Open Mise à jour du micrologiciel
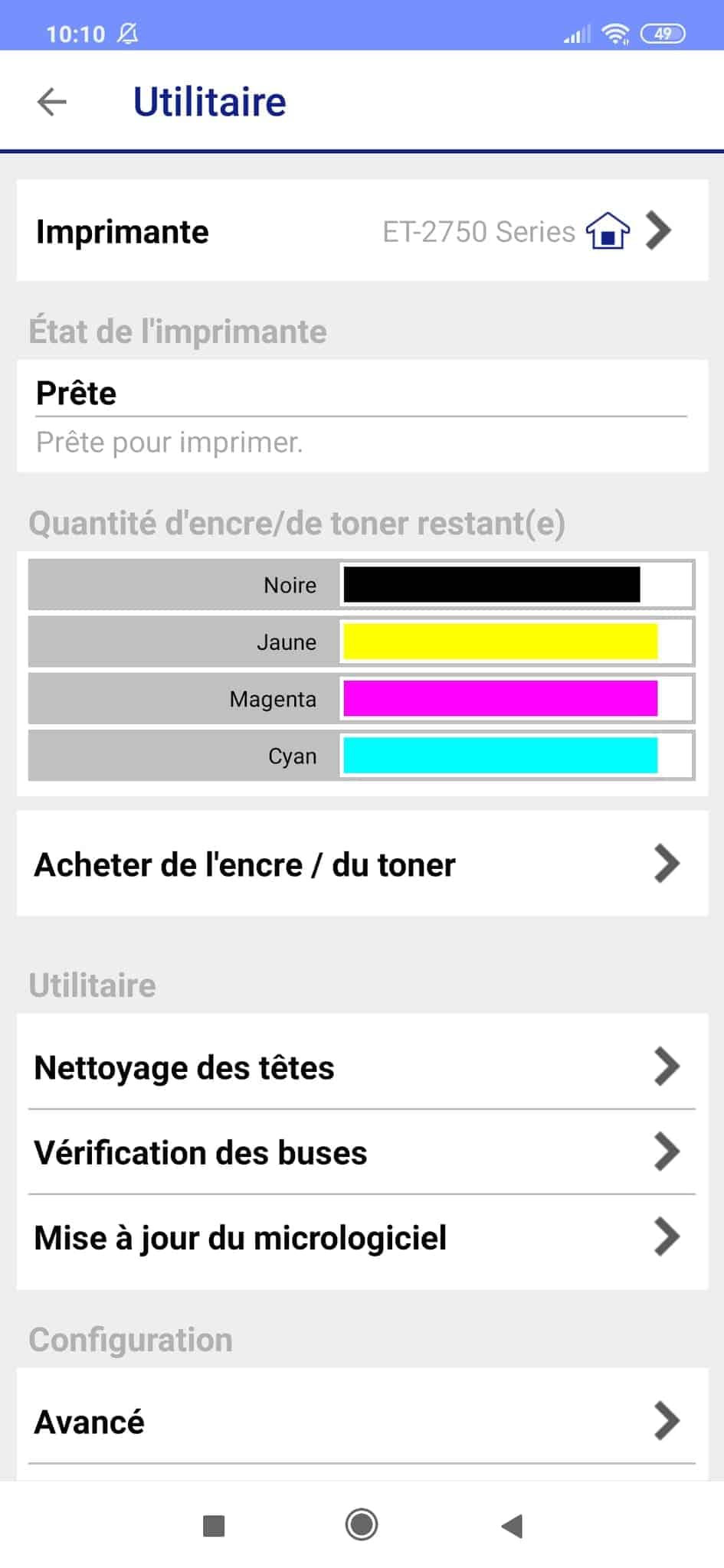This screenshot has height=1568, width=724. pos(362,1237)
